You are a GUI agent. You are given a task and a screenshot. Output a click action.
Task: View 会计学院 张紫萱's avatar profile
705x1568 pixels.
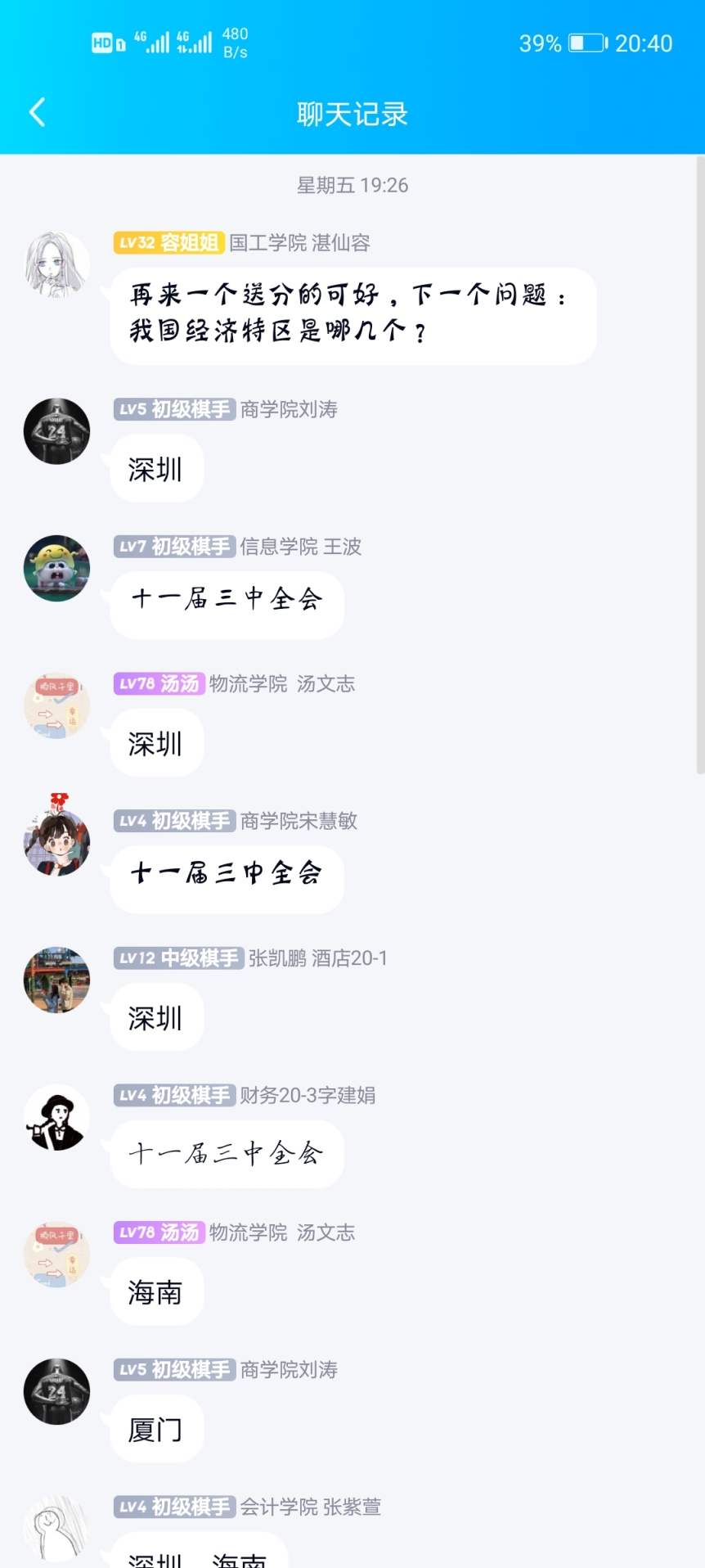[x=56, y=1528]
